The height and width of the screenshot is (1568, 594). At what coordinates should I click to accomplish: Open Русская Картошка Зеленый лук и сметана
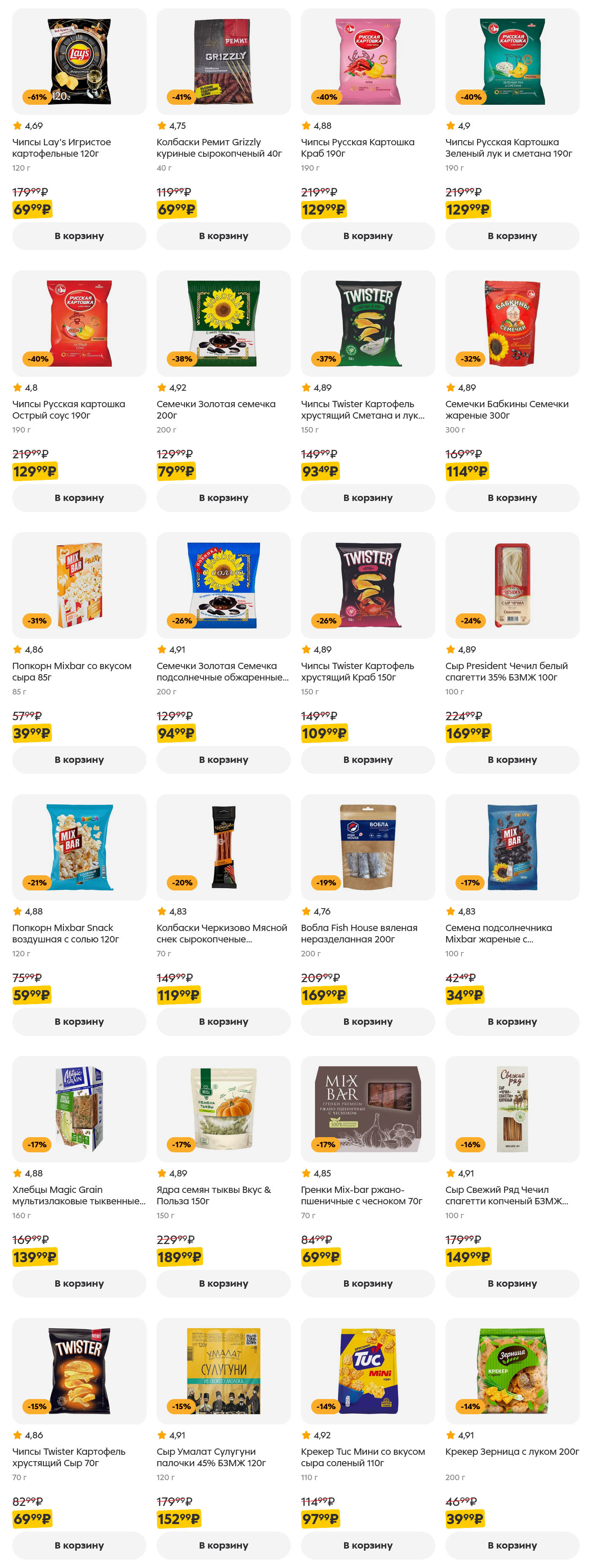click(x=508, y=147)
